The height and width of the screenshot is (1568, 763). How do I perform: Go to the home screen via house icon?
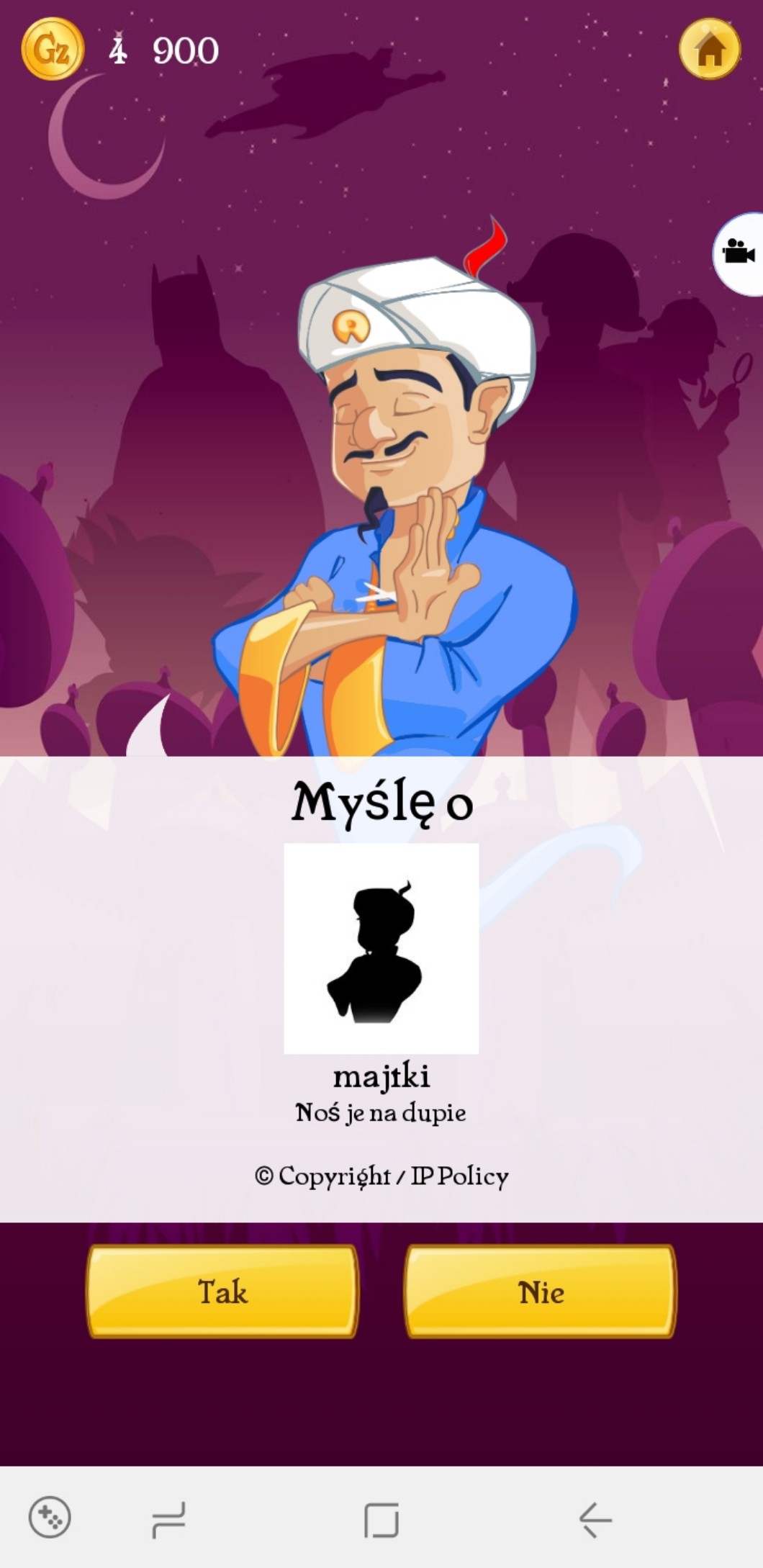point(710,49)
